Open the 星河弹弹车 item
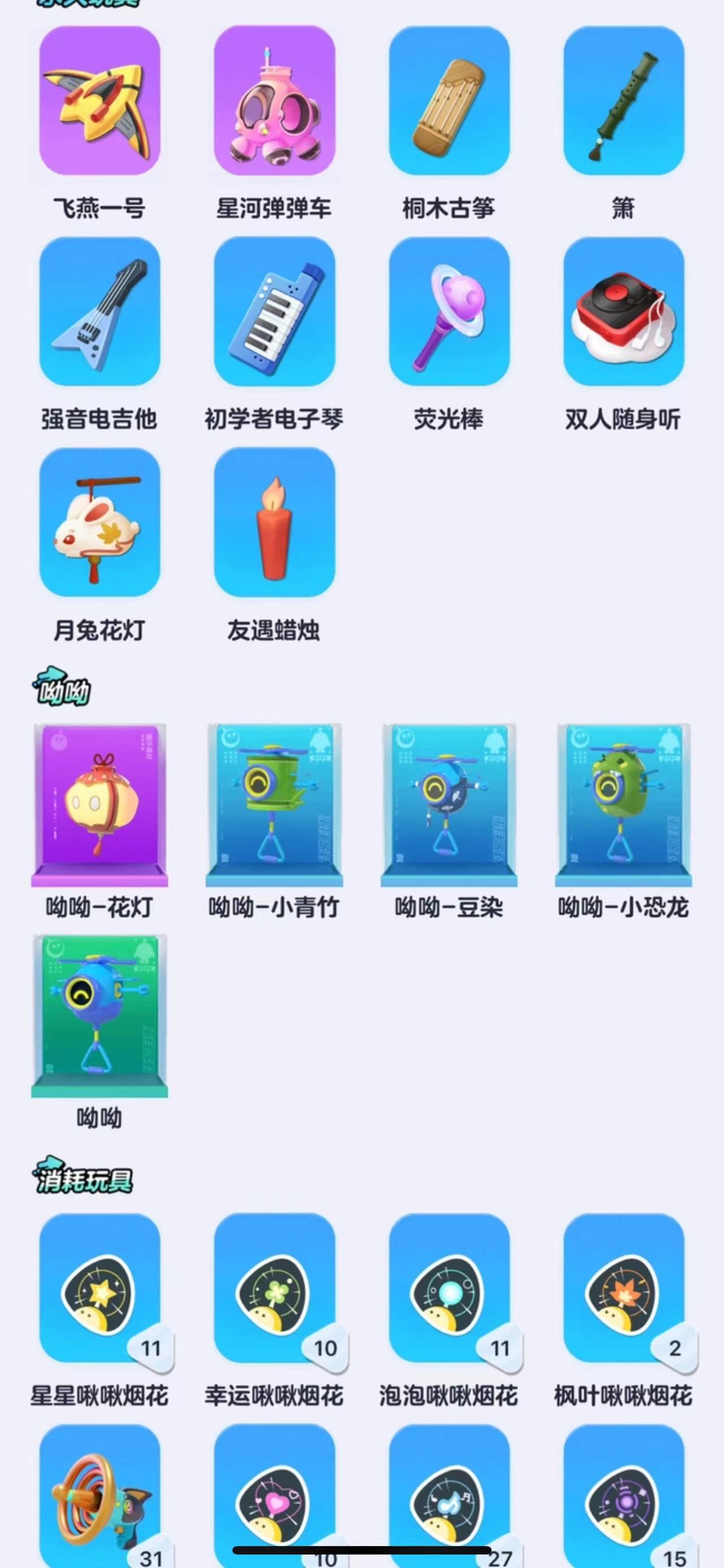Image resolution: width=724 pixels, height=1568 pixels. 274,101
